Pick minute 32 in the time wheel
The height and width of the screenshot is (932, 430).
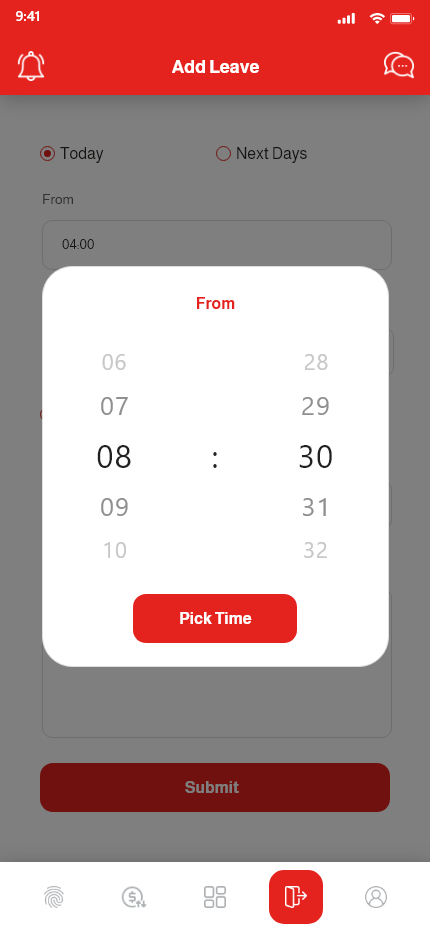(315, 550)
